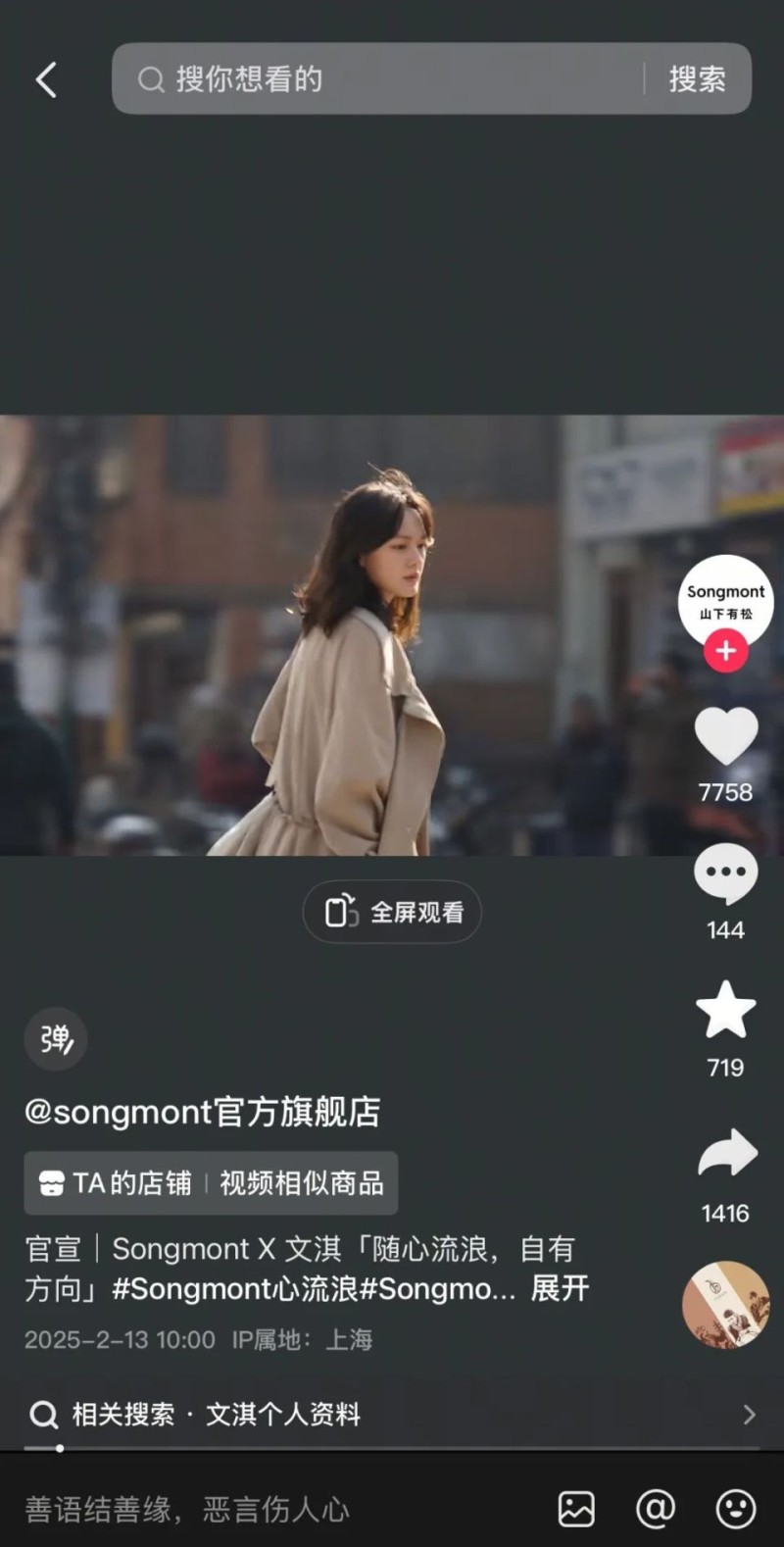Open the emoji picker
The image size is (784, 1547).
pyautogui.click(x=735, y=1509)
